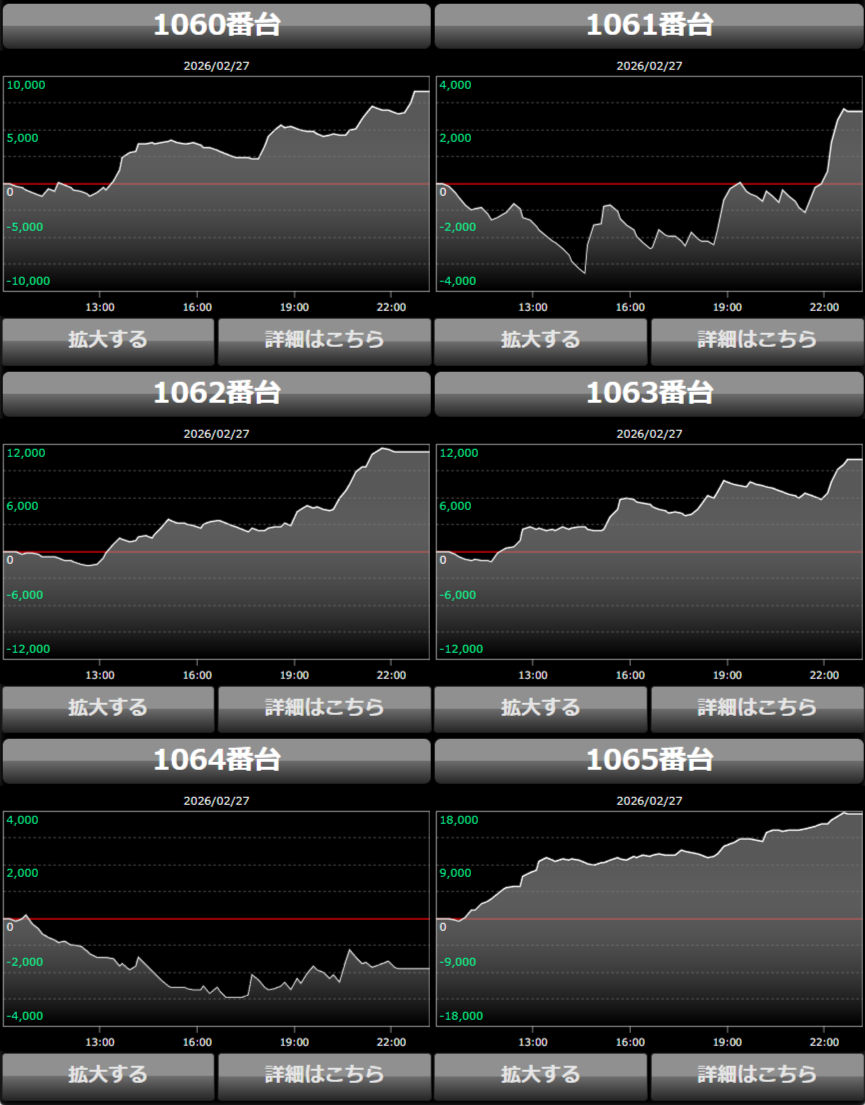The height and width of the screenshot is (1105, 865).
Task: Zoom the 1065番台 graph using 拡大する
Action: coord(541,1076)
